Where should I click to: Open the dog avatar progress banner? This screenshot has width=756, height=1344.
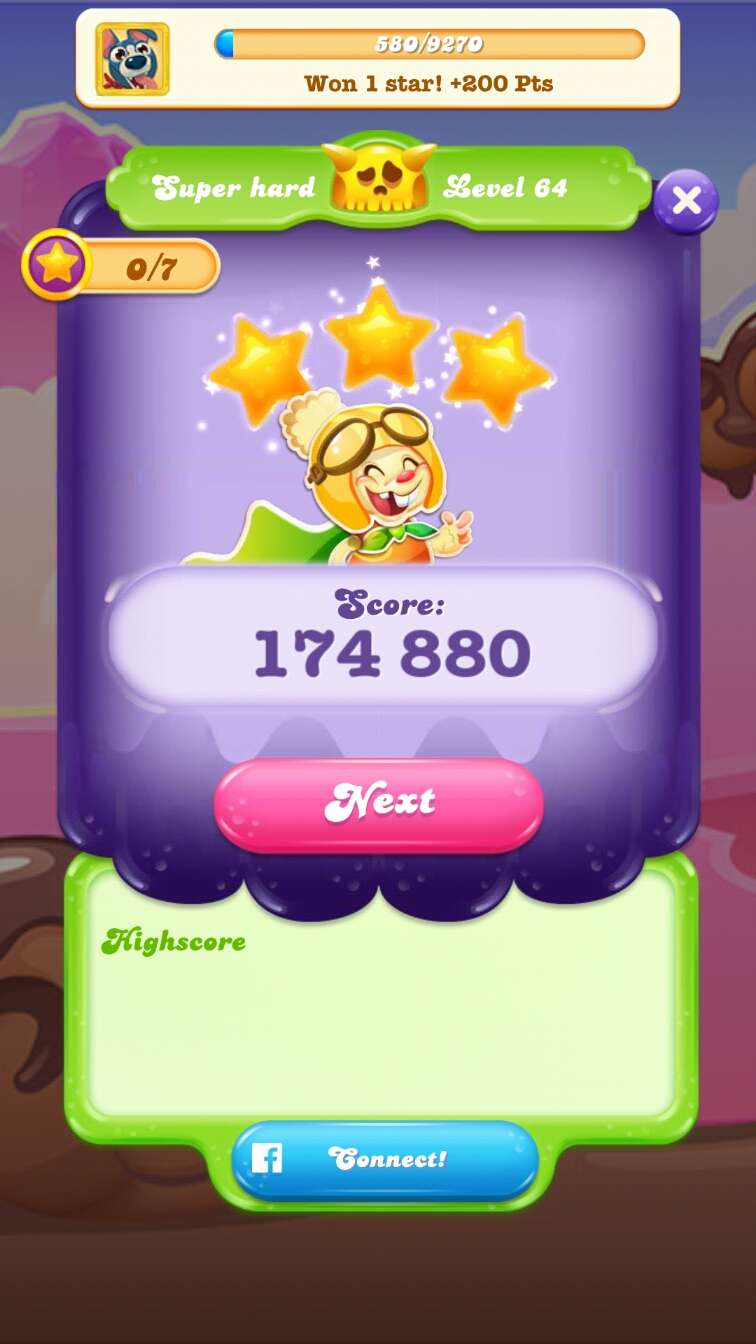click(x=133, y=59)
